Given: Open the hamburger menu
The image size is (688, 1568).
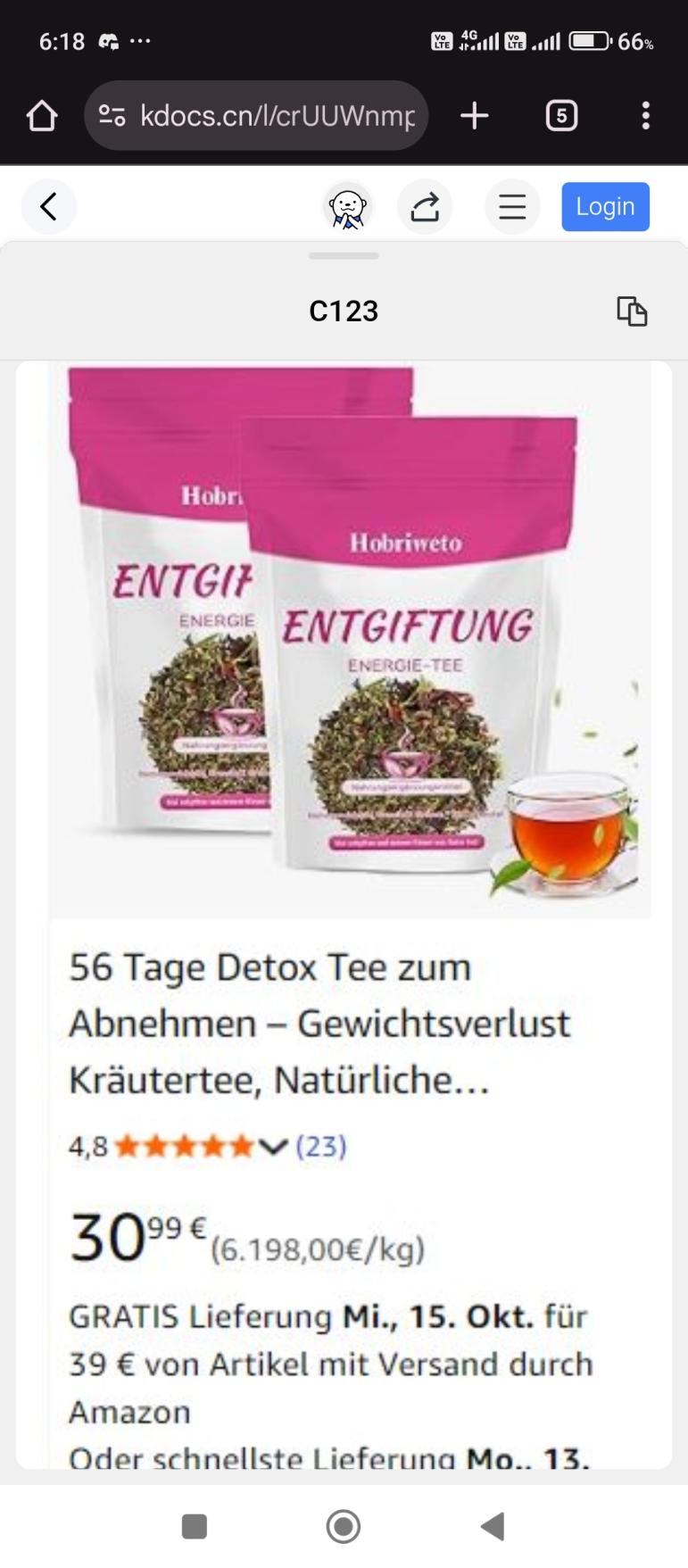Looking at the screenshot, I should [512, 207].
